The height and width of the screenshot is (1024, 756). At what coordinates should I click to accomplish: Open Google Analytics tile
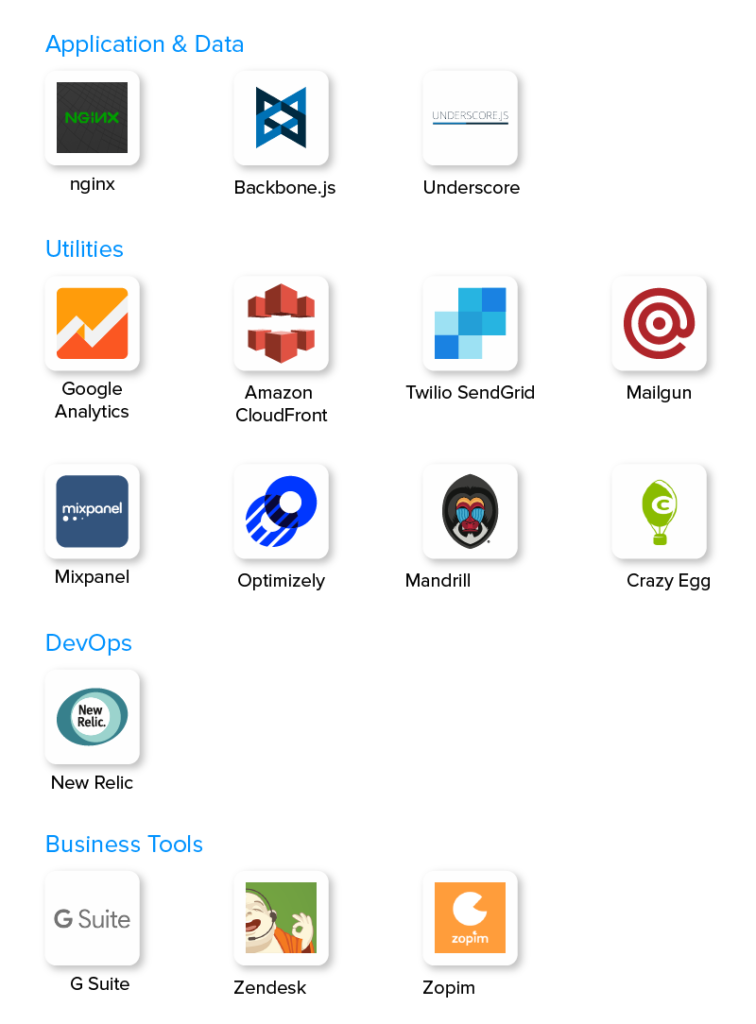[92, 324]
